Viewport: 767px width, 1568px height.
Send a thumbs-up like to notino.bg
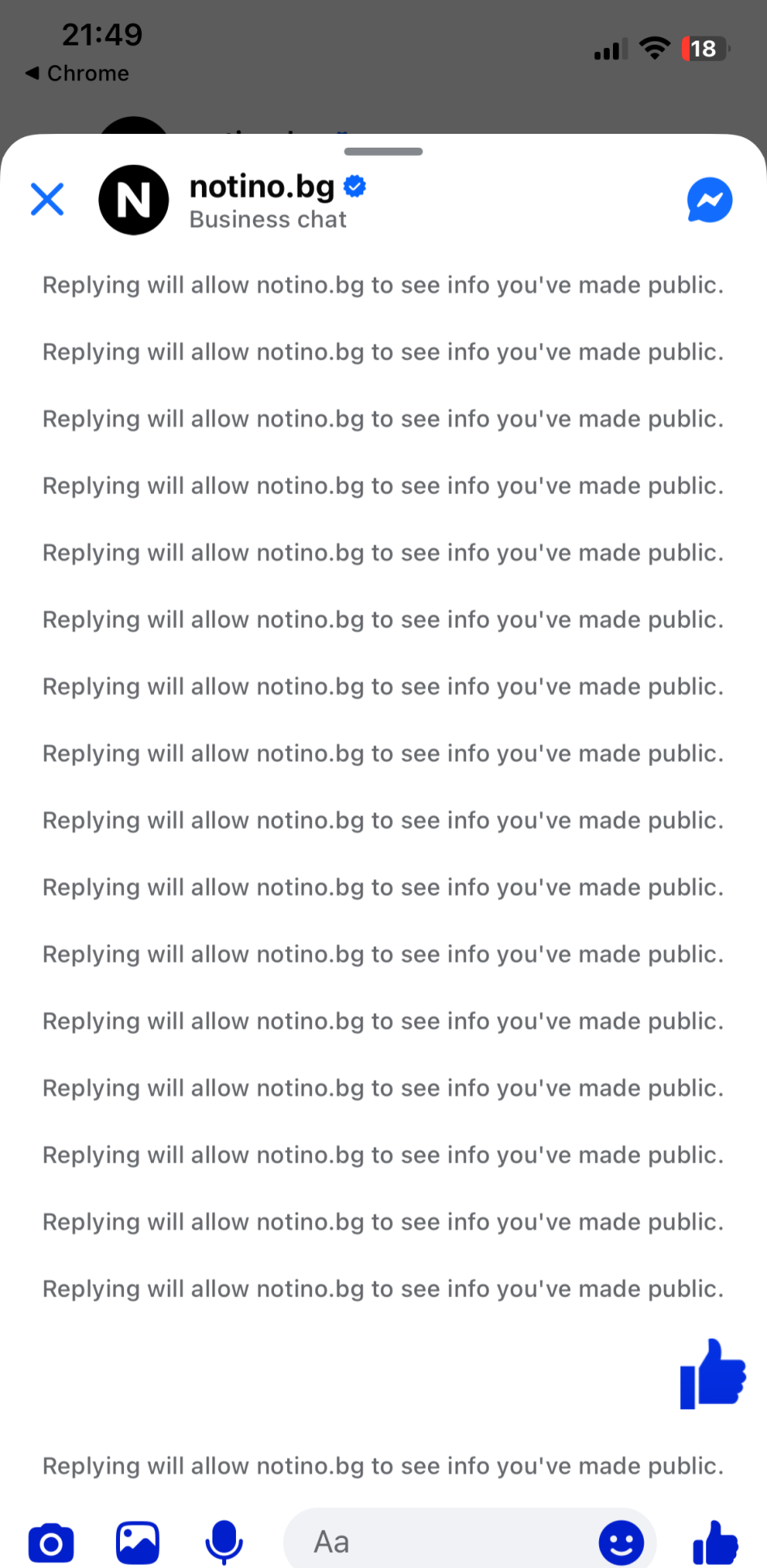(715, 1542)
